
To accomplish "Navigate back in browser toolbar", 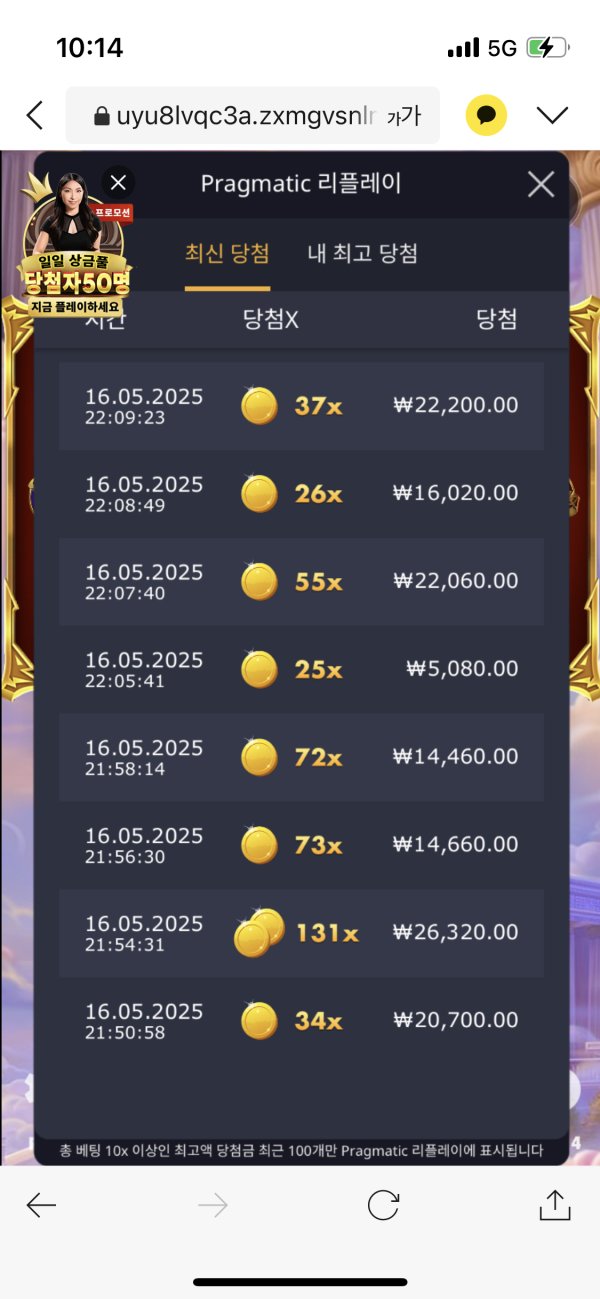I will [x=41, y=1205].
